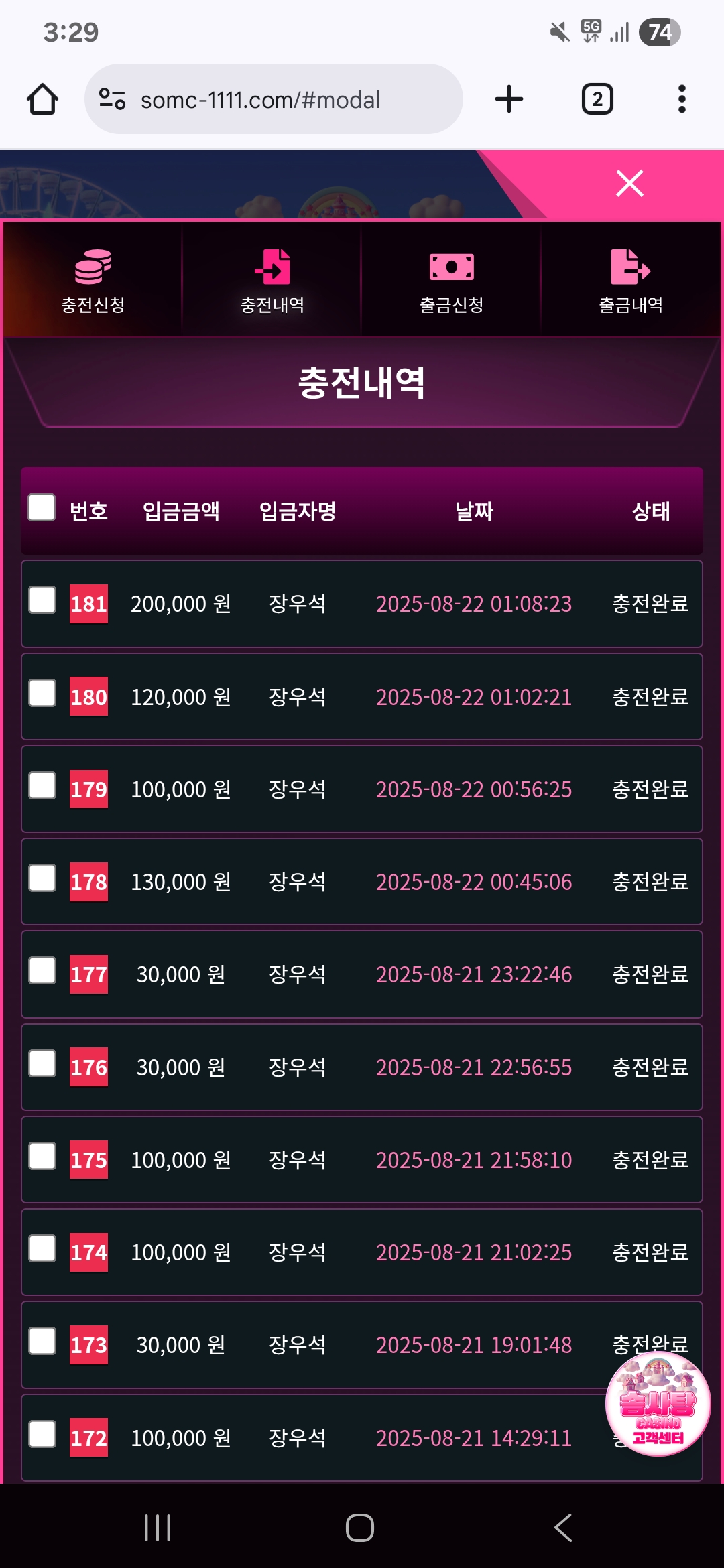
Task: Switch to the 충전신청 tab
Action: coord(93,280)
